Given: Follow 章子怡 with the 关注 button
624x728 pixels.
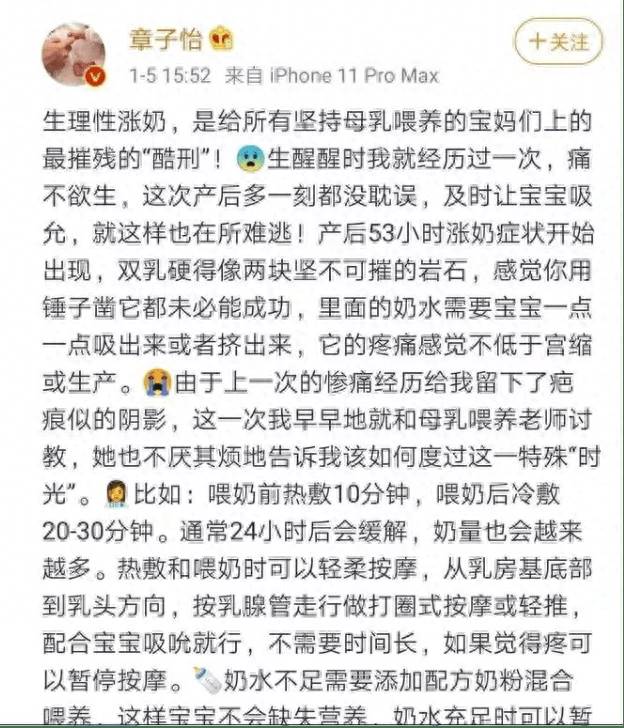Looking at the screenshot, I should pyautogui.click(x=558, y=42).
